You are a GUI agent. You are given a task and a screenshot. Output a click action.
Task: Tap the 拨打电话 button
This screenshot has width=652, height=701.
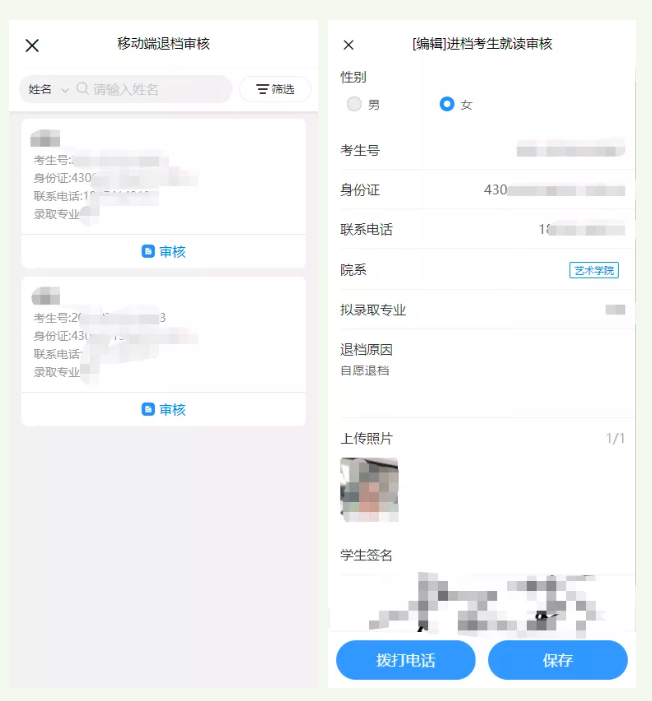point(405,660)
